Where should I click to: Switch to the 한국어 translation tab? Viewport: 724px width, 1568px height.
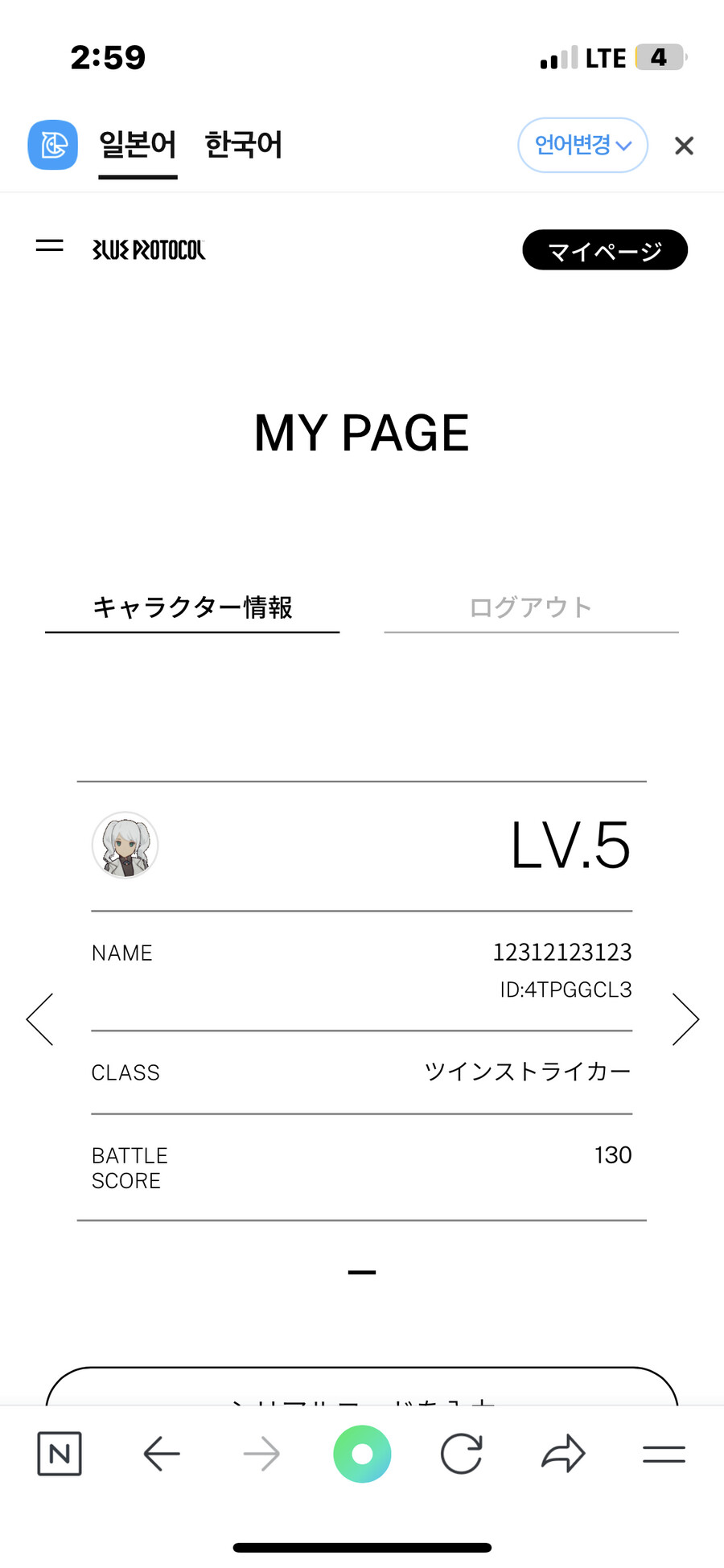243,146
